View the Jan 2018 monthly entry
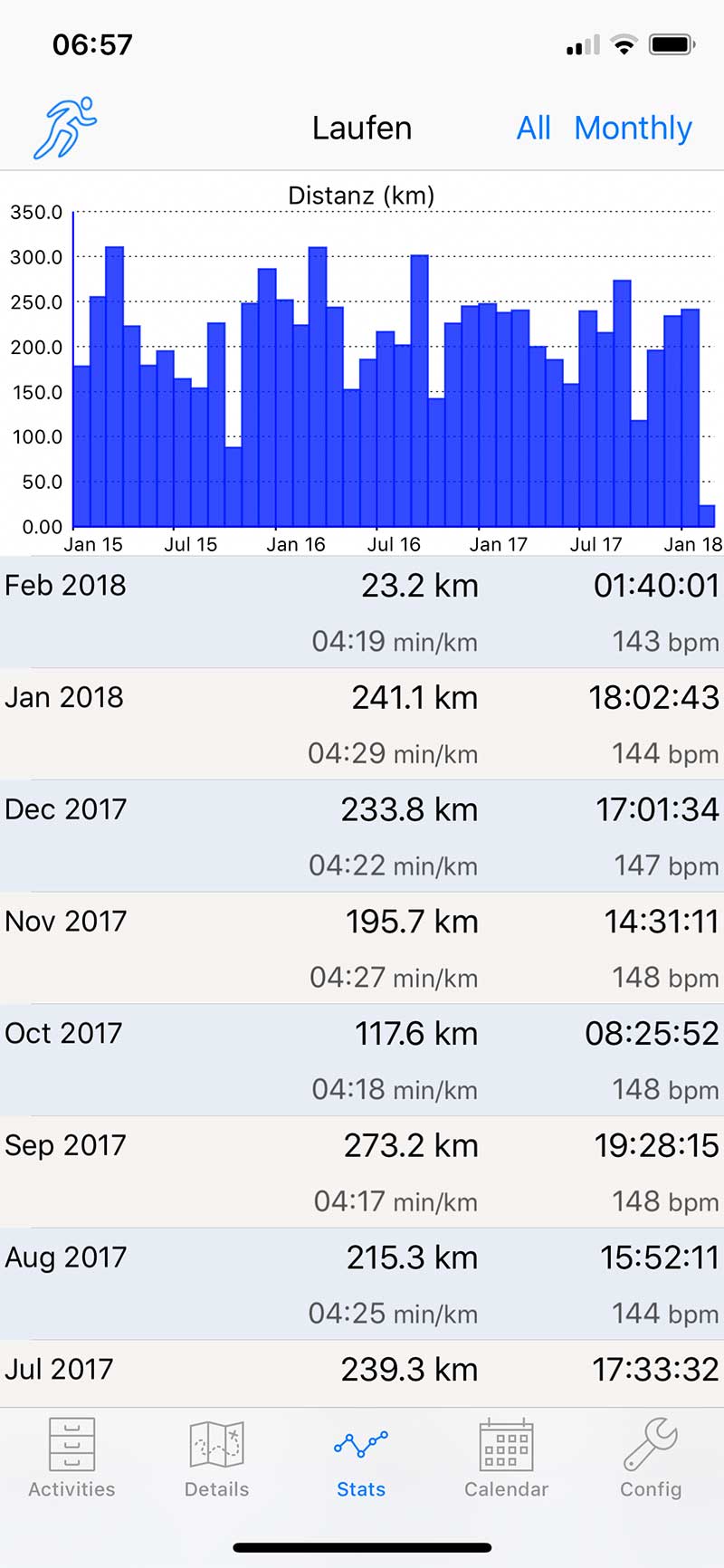The width and height of the screenshot is (724, 1568). 362,724
